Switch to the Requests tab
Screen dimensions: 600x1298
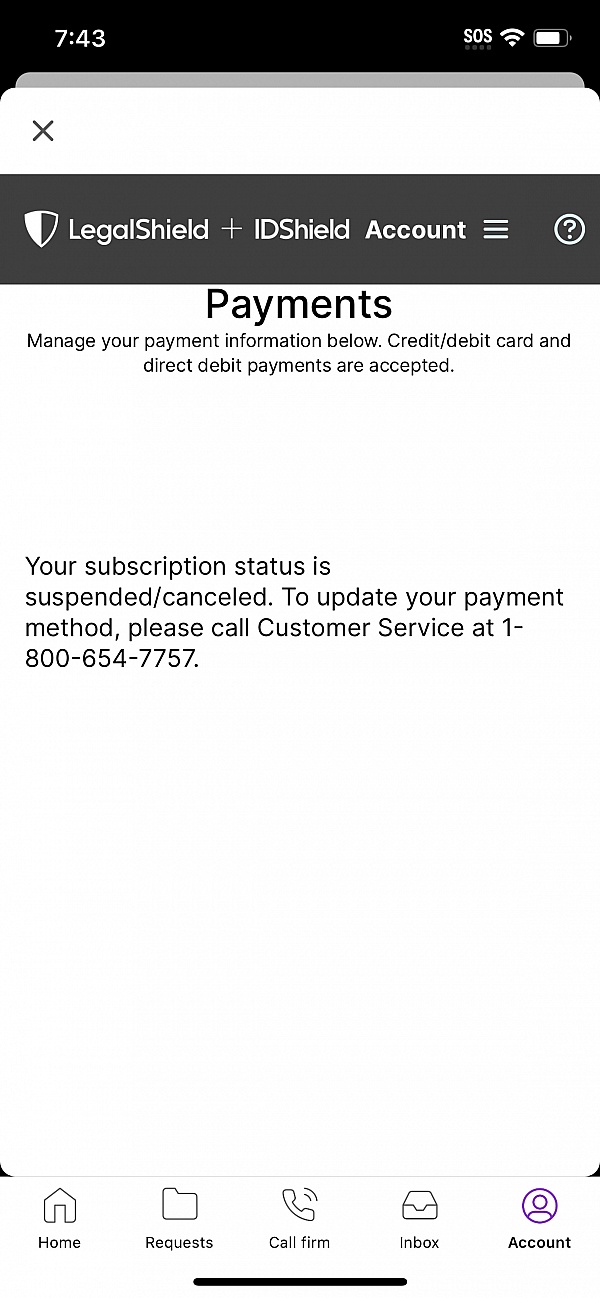[x=179, y=1219]
